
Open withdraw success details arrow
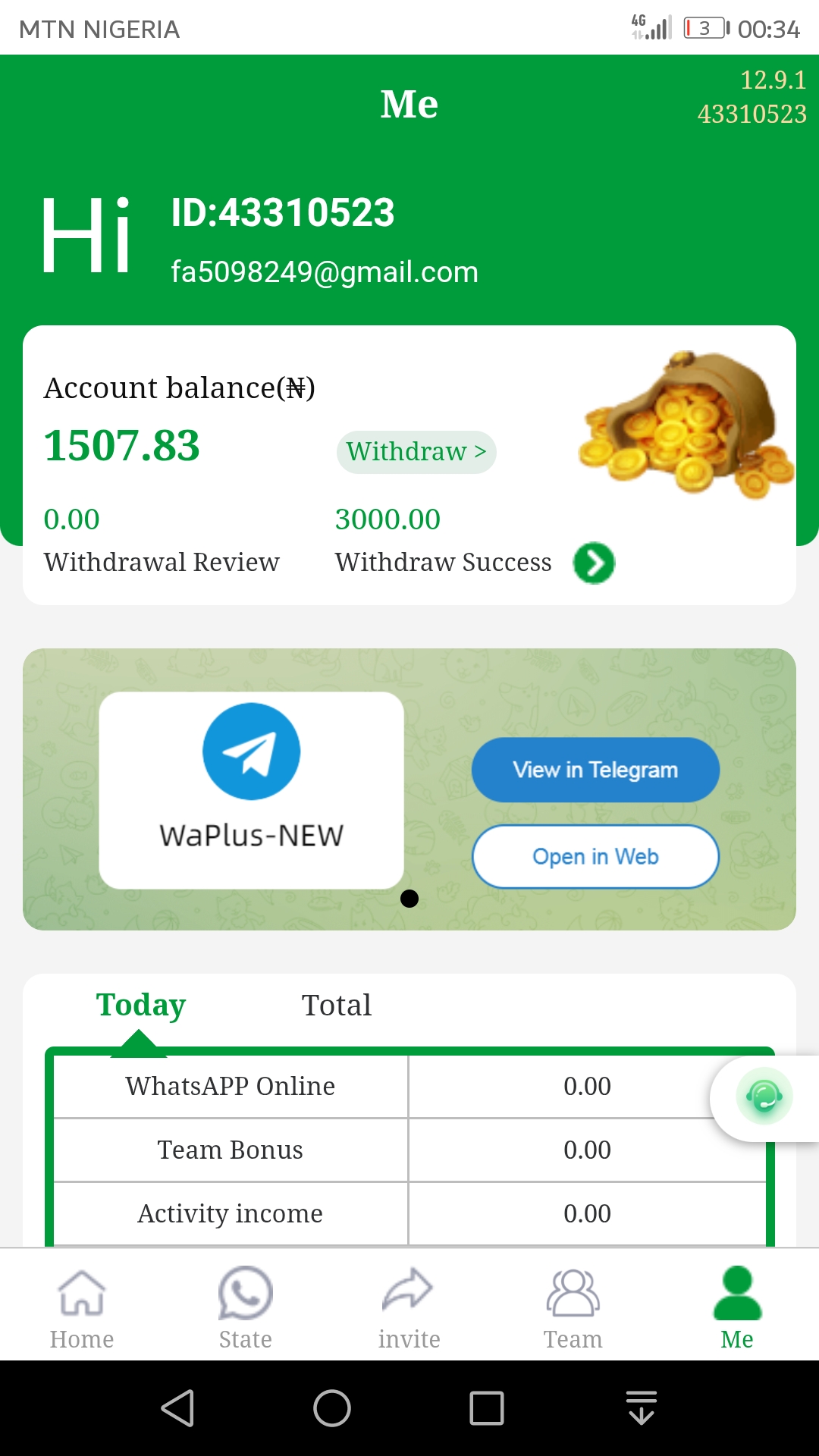pos(594,563)
